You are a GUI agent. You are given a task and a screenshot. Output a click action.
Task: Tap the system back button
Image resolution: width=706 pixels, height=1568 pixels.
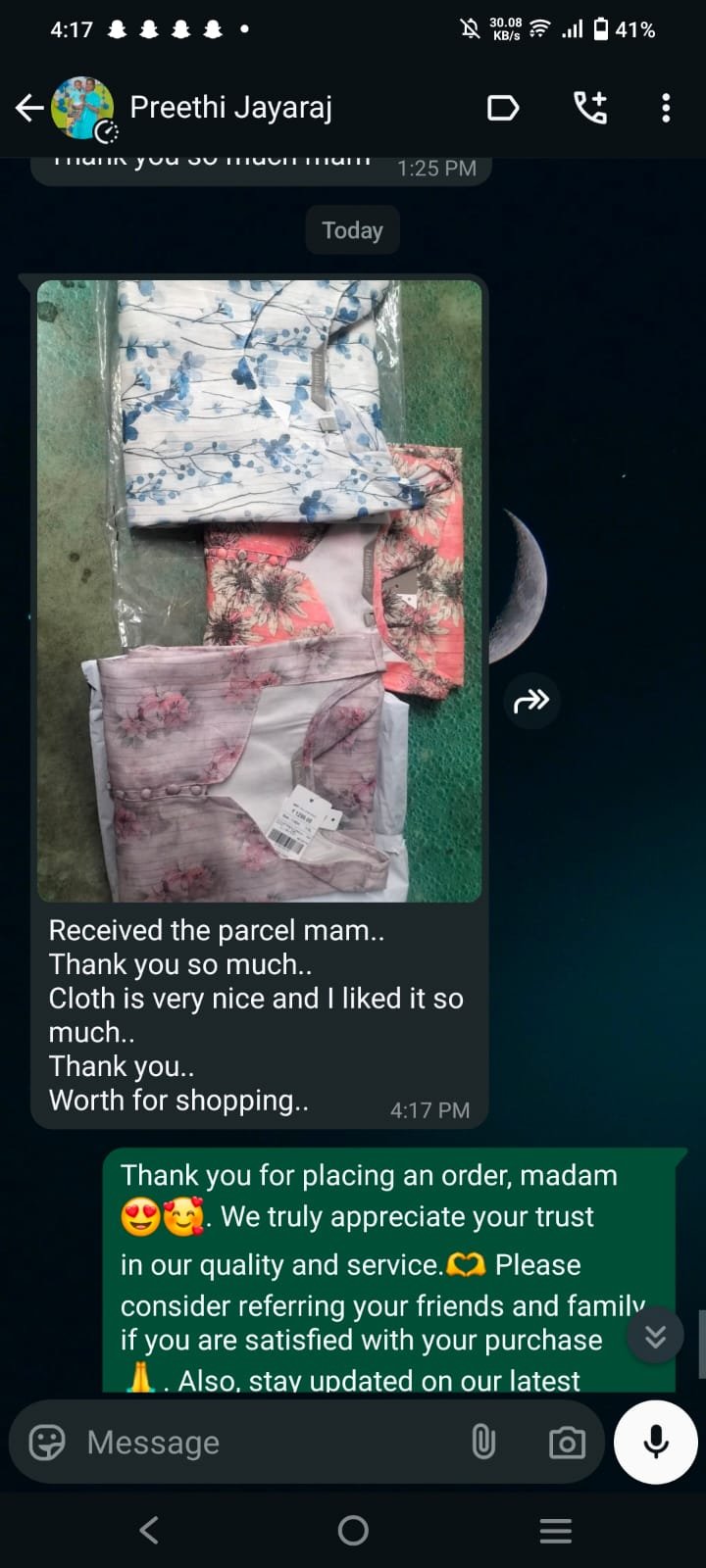[x=149, y=1530]
